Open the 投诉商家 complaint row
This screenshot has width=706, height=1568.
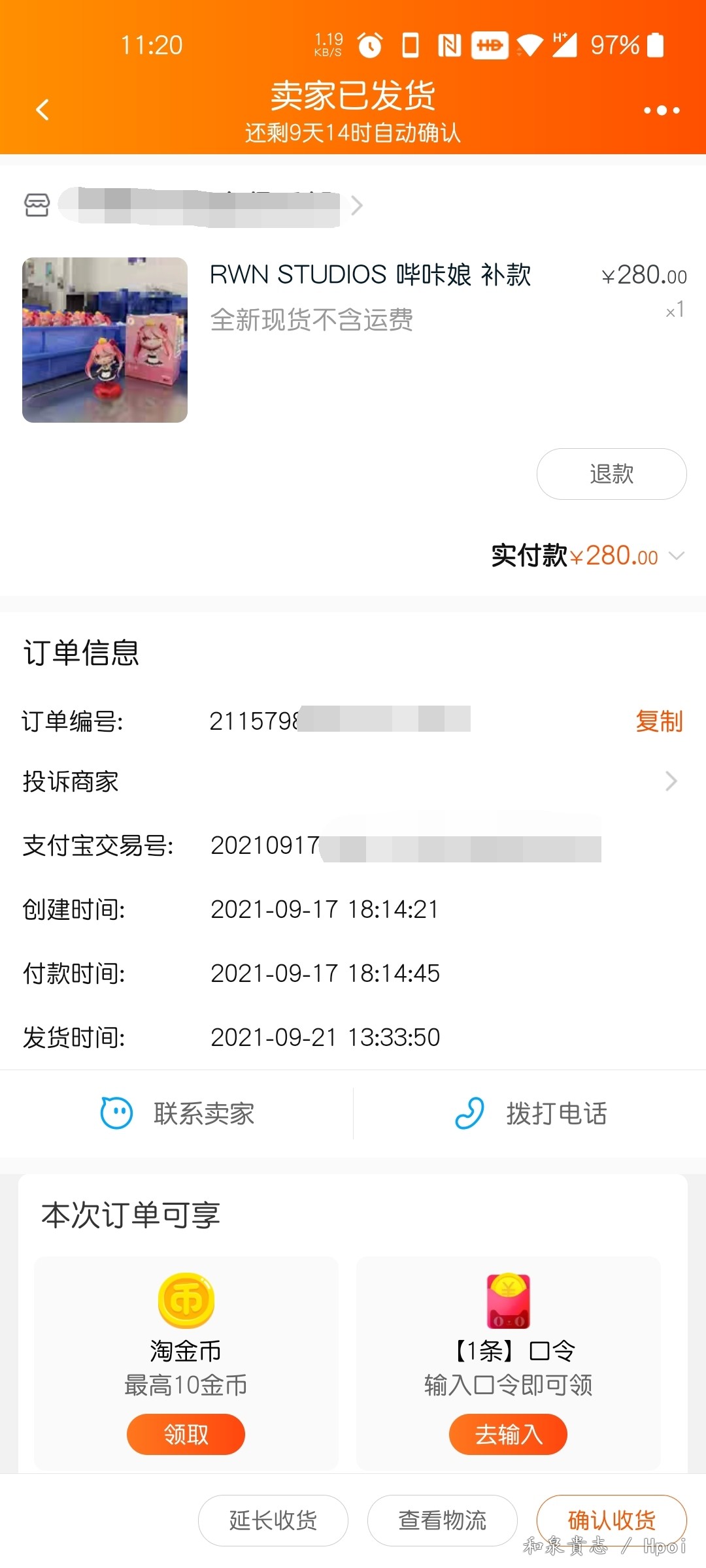point(353,781)
